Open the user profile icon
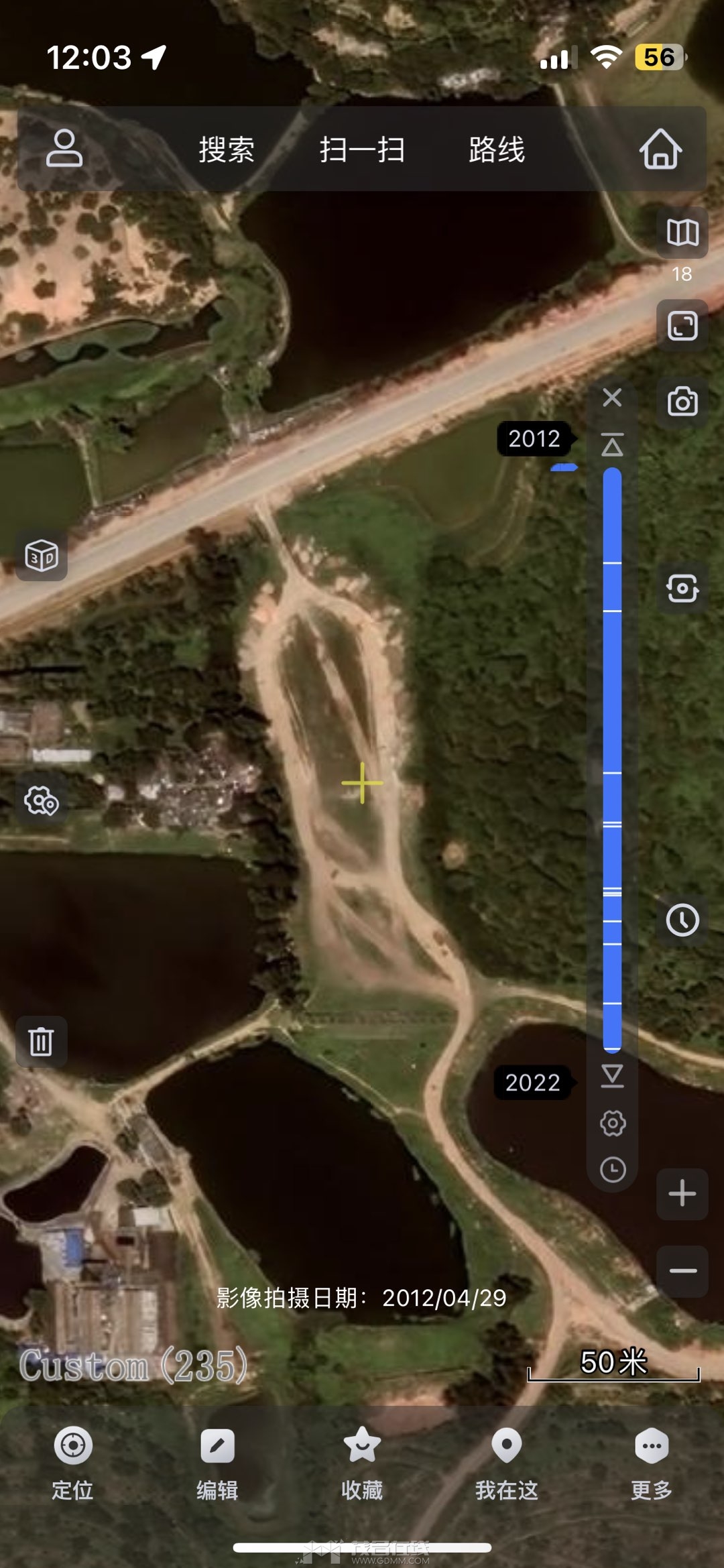 [64, 148]
